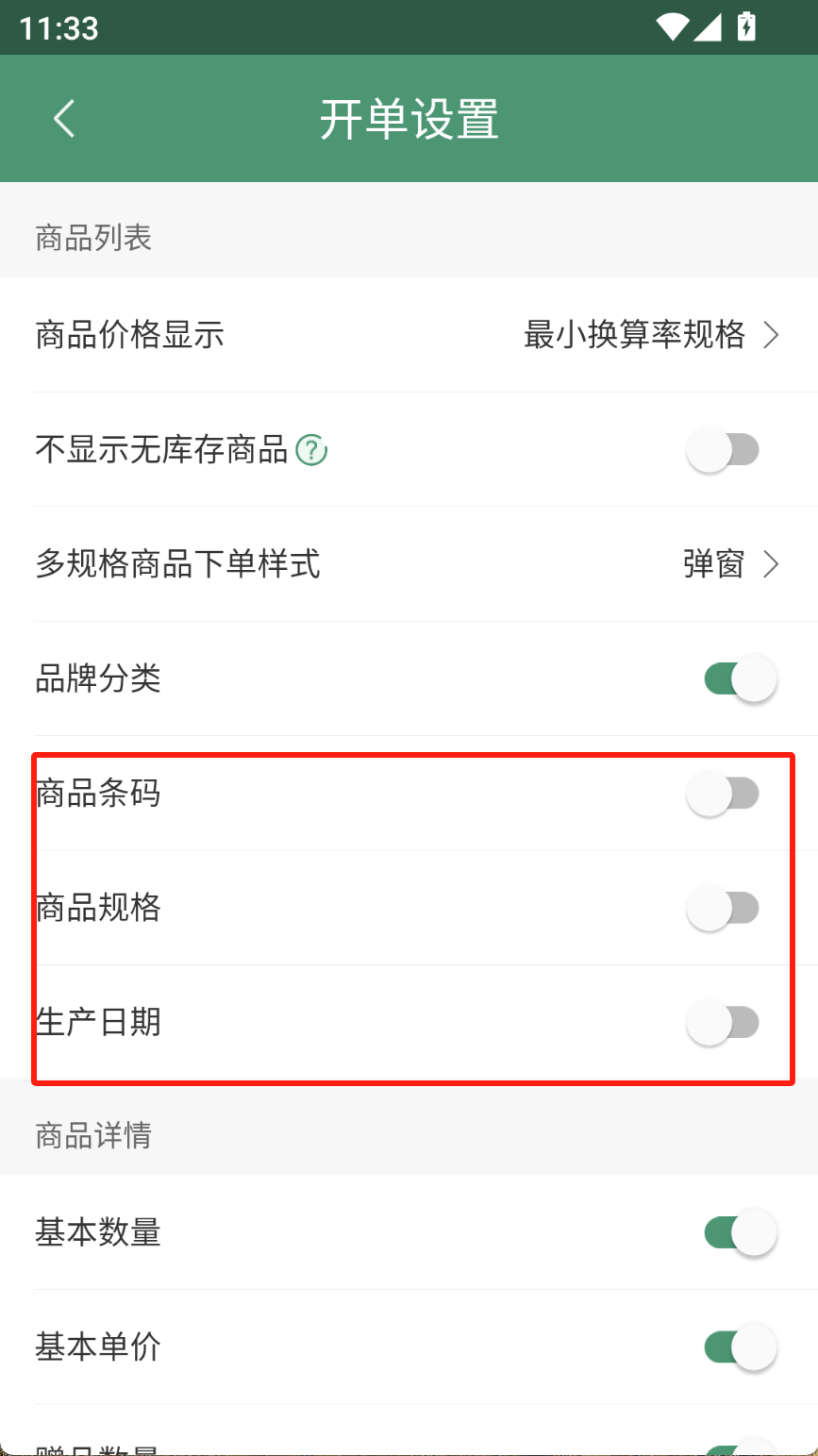This screenshot has width=818, height=1456.
Task: Enable 不显示无库存商品 switch
Action: coord(723,450)
